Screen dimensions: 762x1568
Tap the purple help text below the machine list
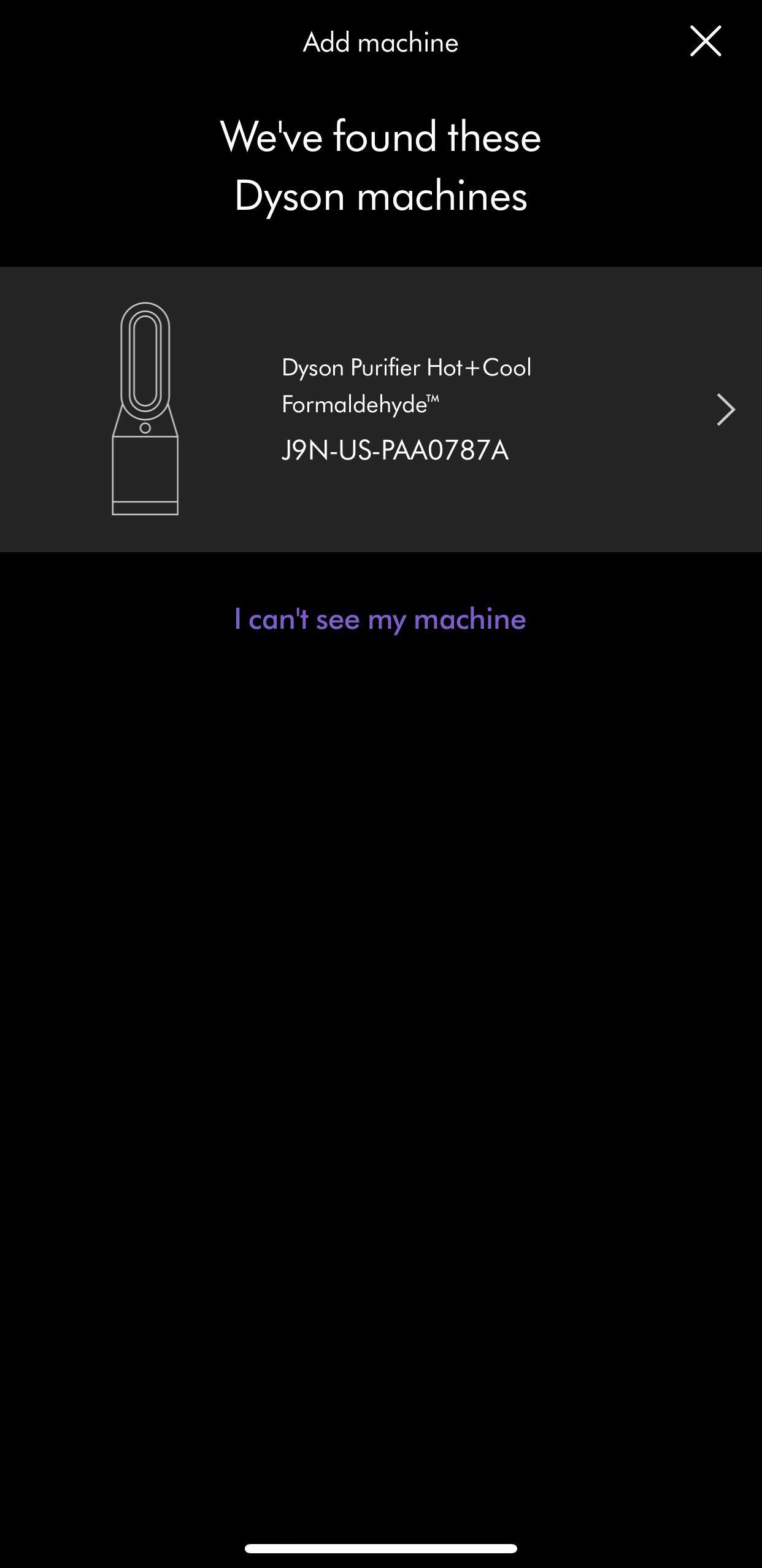(x=380, y=620)
